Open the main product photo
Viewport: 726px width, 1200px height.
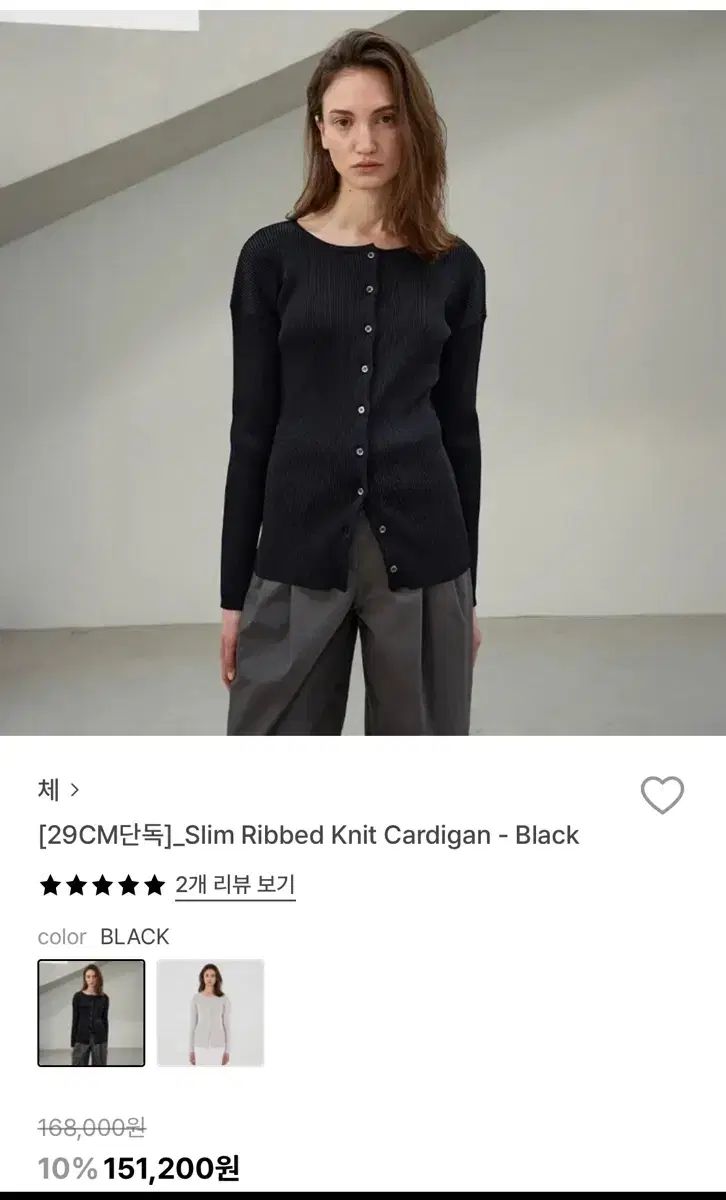363,370
